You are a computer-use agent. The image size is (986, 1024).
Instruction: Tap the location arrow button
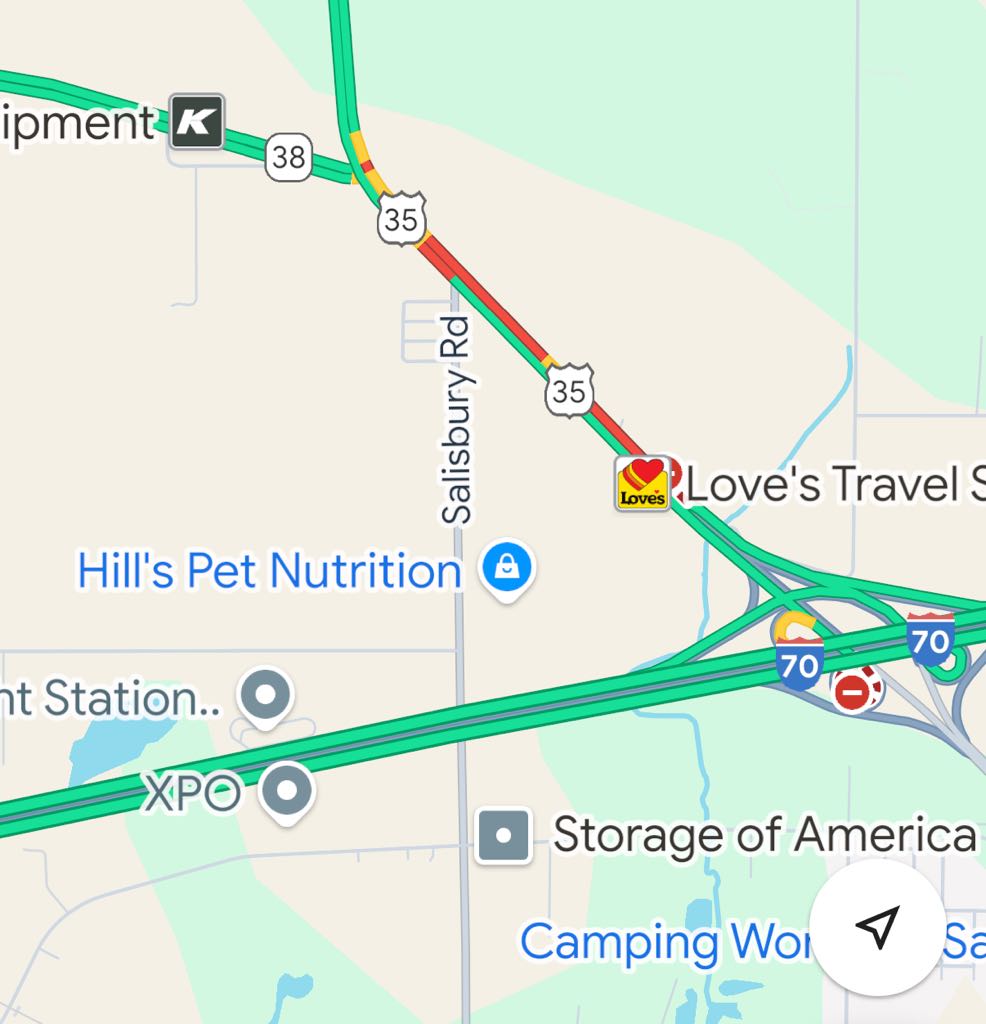pyautogui.click(x=876, y=927)
